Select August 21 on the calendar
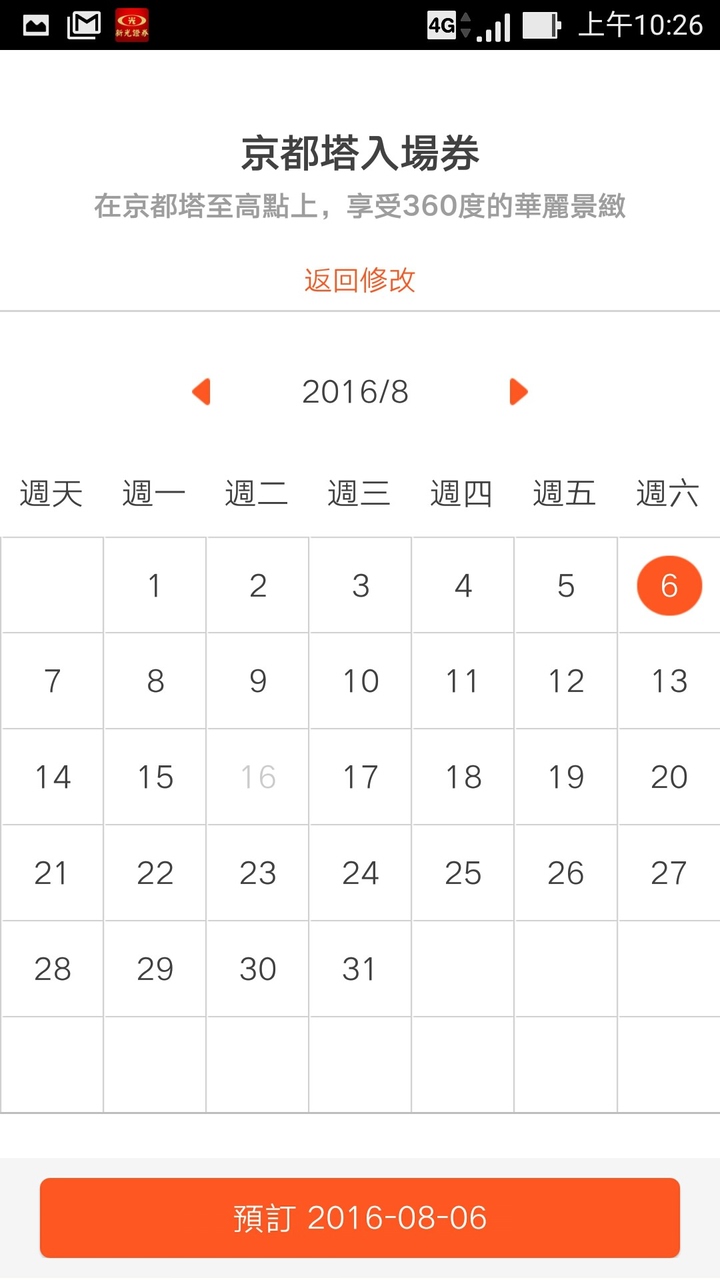This screenshot has height=1280, width=720. click(51, 873)
